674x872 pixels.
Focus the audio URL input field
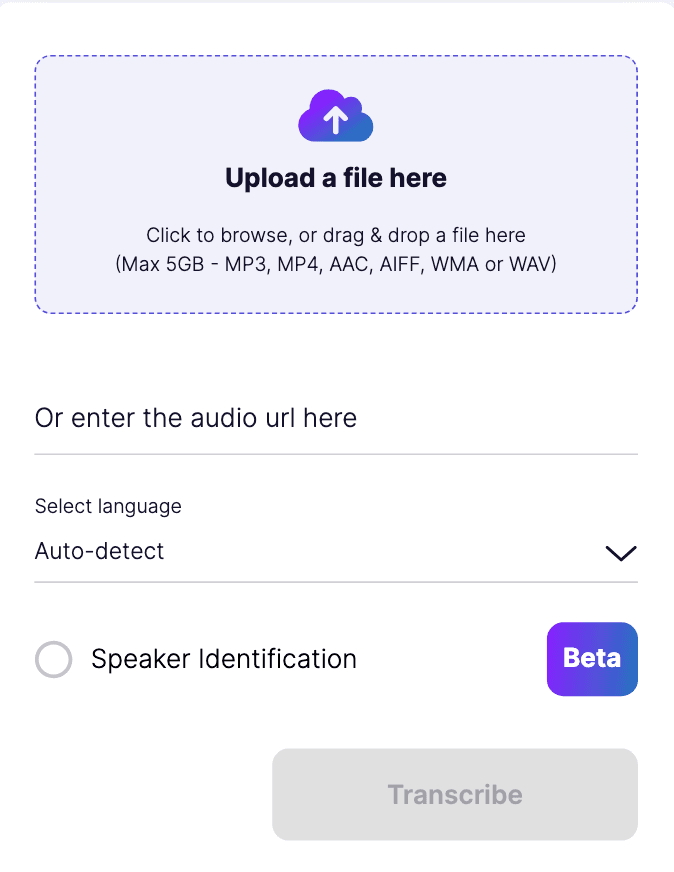(336, 418)
